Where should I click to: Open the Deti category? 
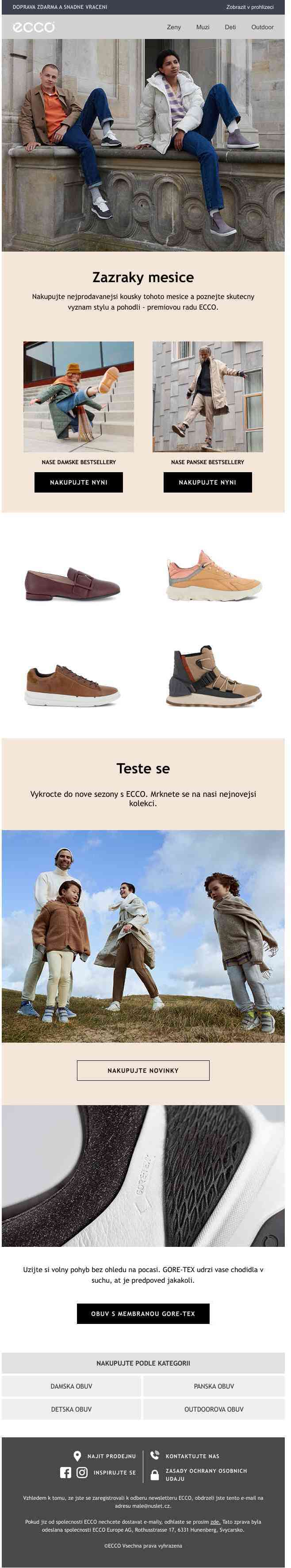230,27
